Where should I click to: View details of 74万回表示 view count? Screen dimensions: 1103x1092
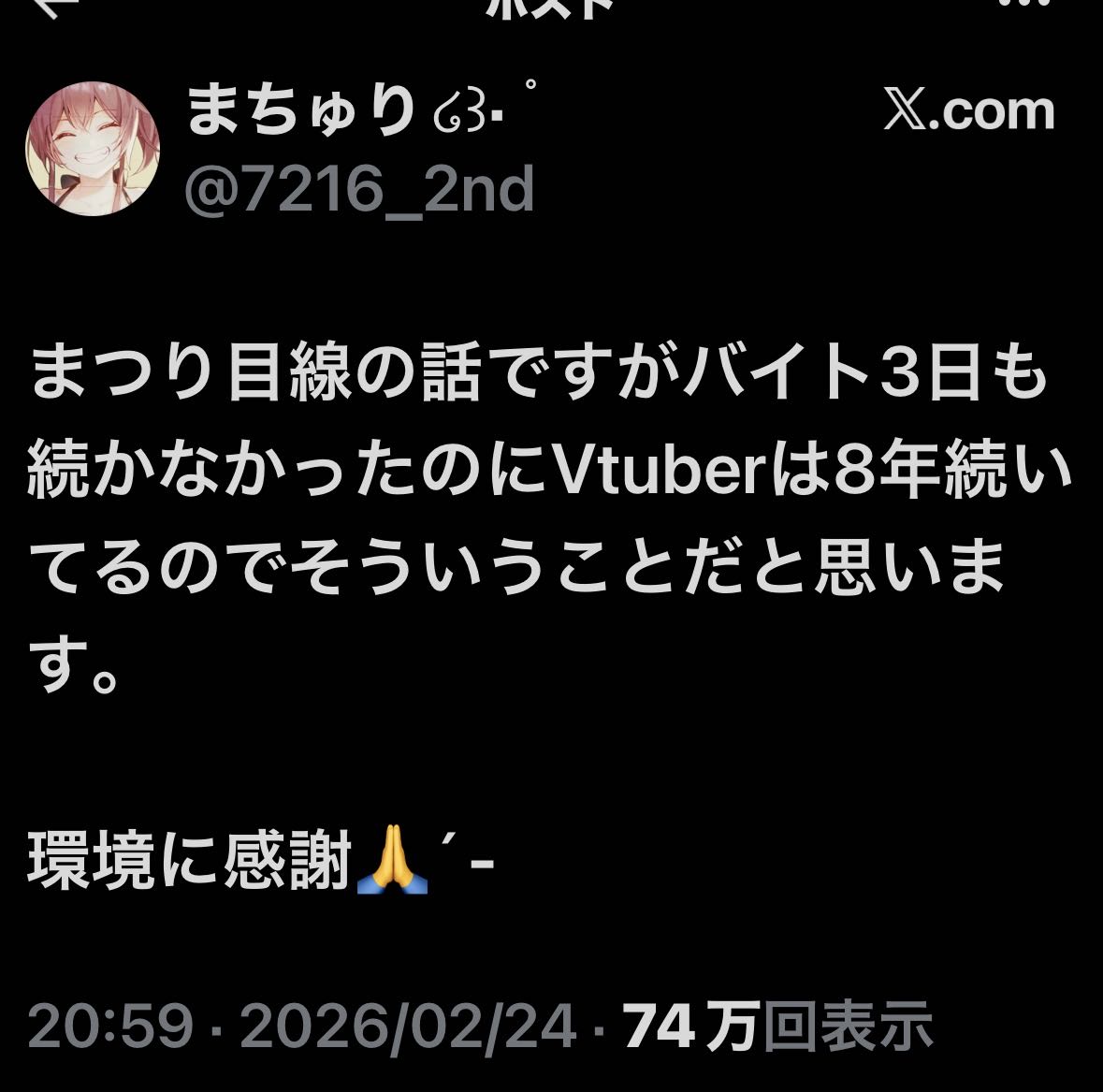pos(778,1026)
